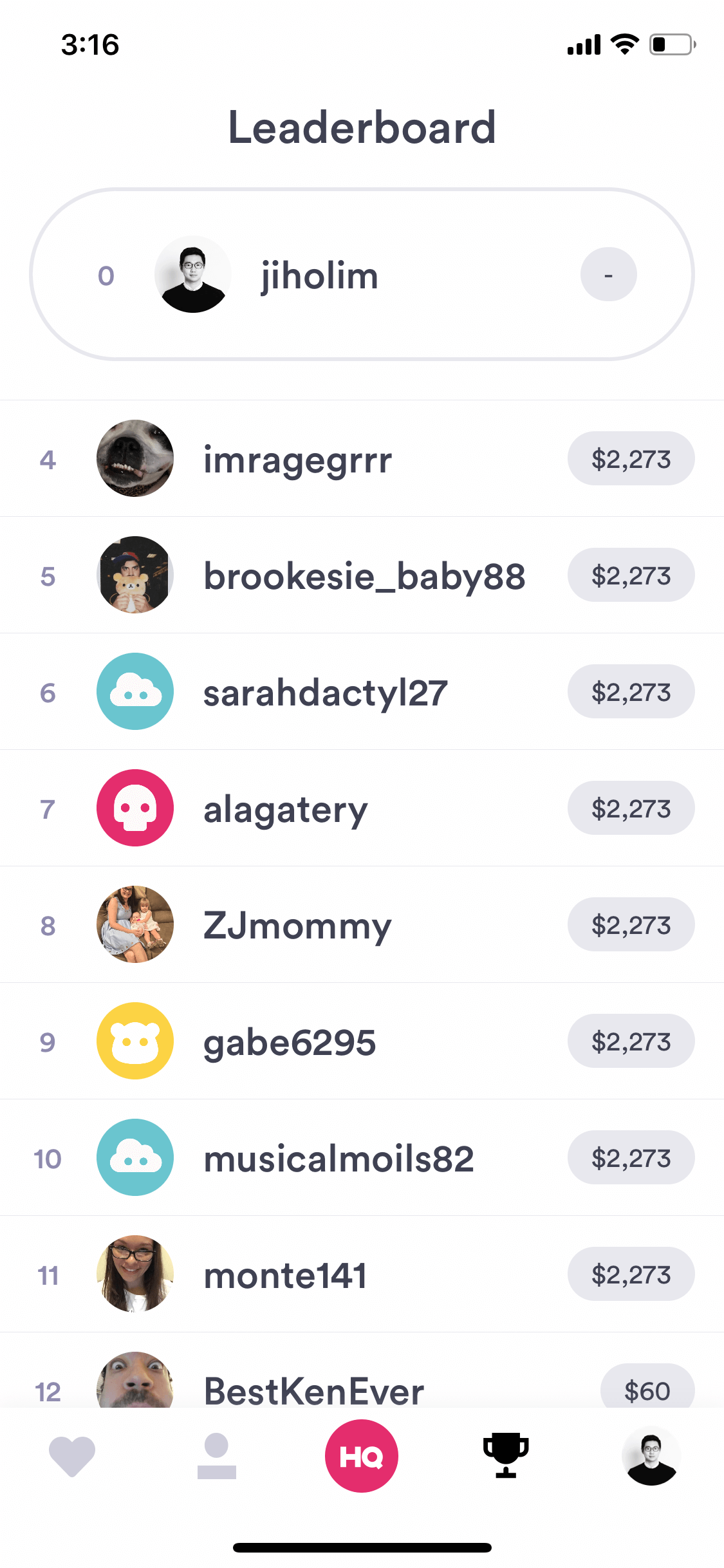Select the sarahdactyl27 row
Viewport: 724px width, 1568px height.
tap(362, 691)
